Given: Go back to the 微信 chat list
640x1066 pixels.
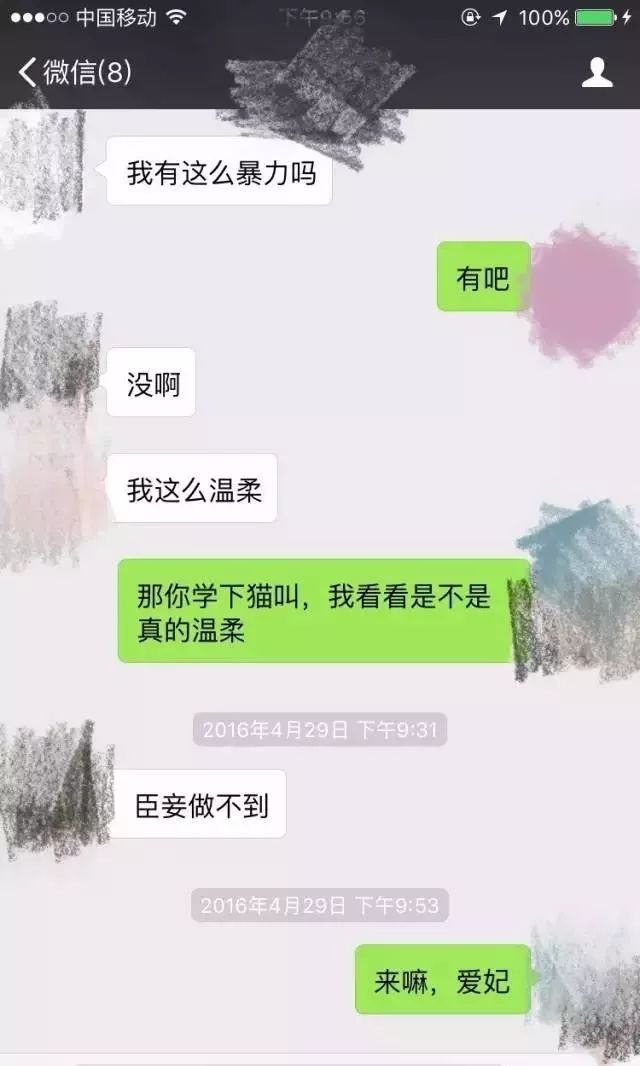Looking at the screenshot, I should click(x=72, y=72).
